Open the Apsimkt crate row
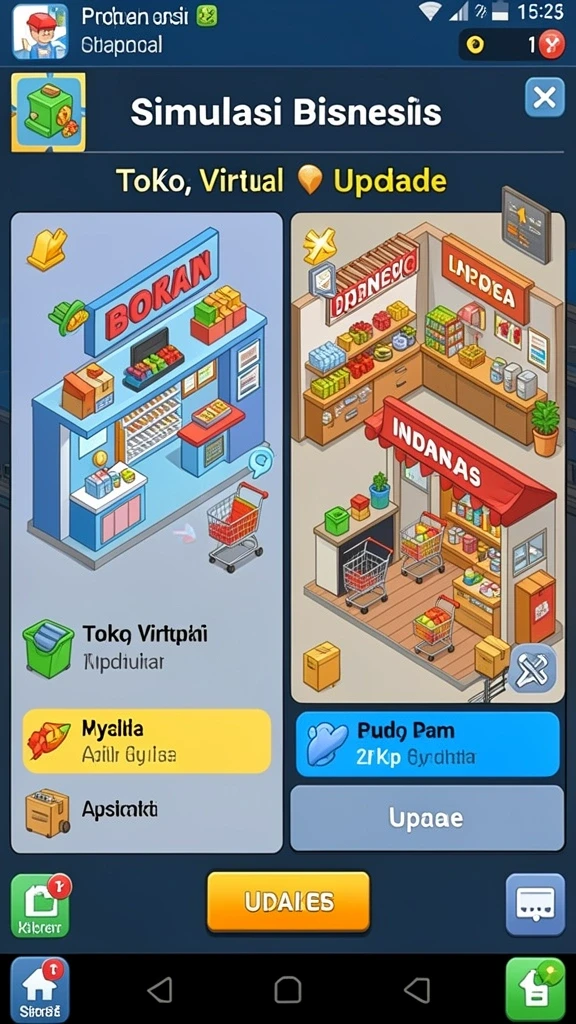 147,812
